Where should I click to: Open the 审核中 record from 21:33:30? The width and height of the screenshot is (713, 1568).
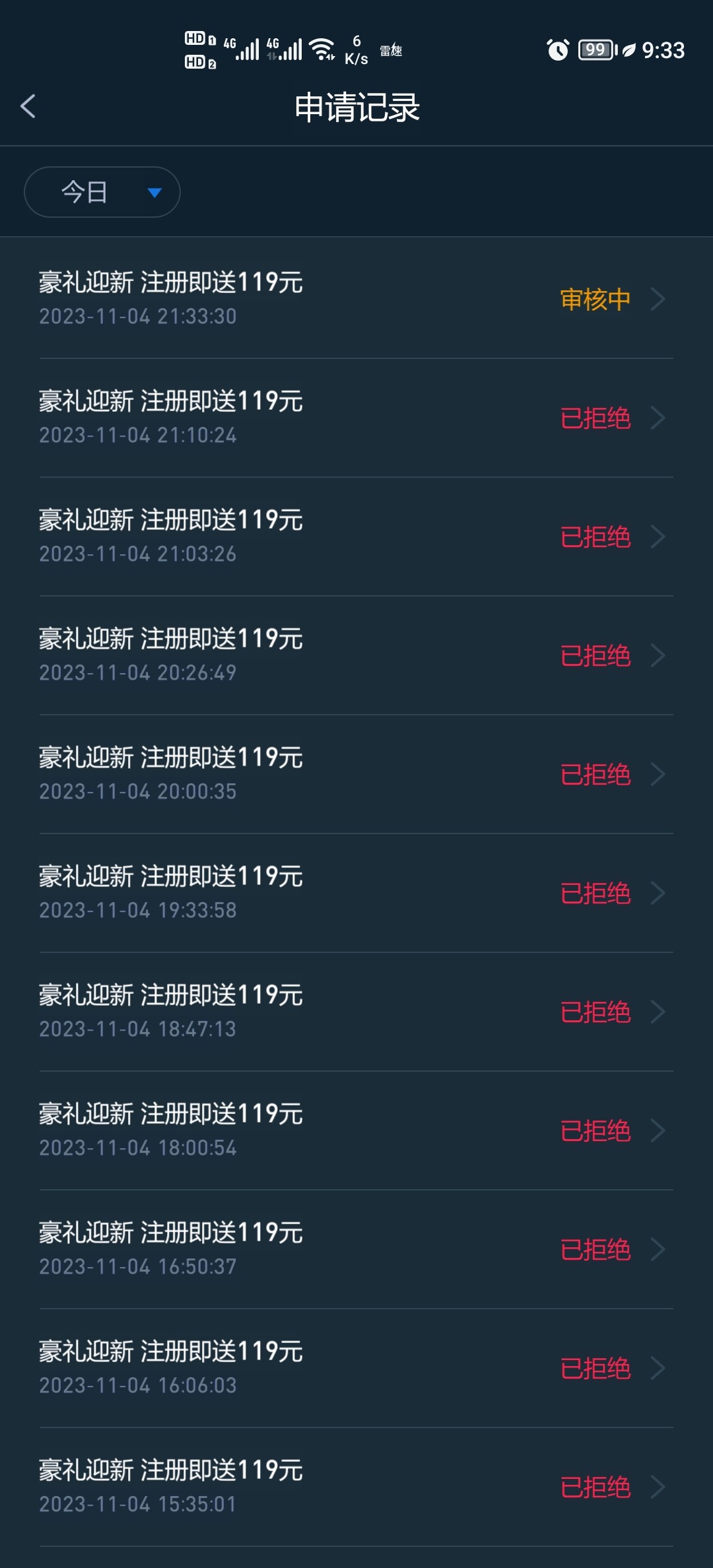tap(356, 299)
